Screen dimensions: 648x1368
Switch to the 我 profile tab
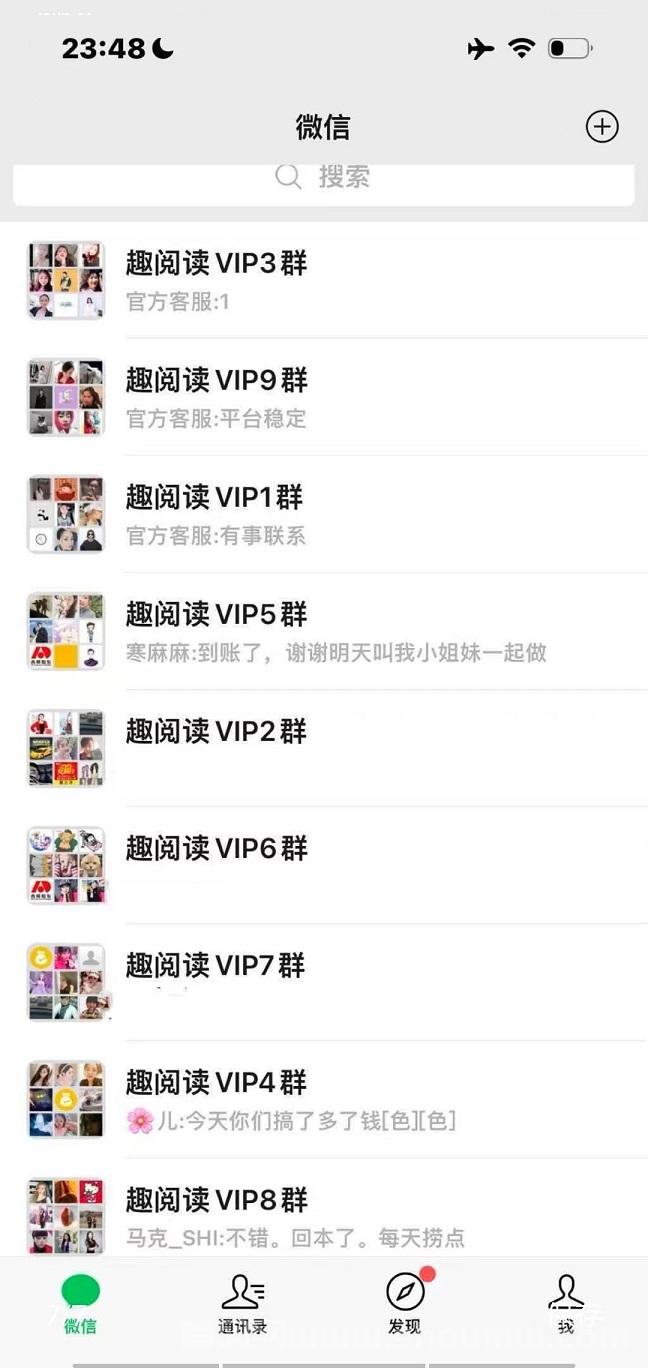coord(566,1305)
